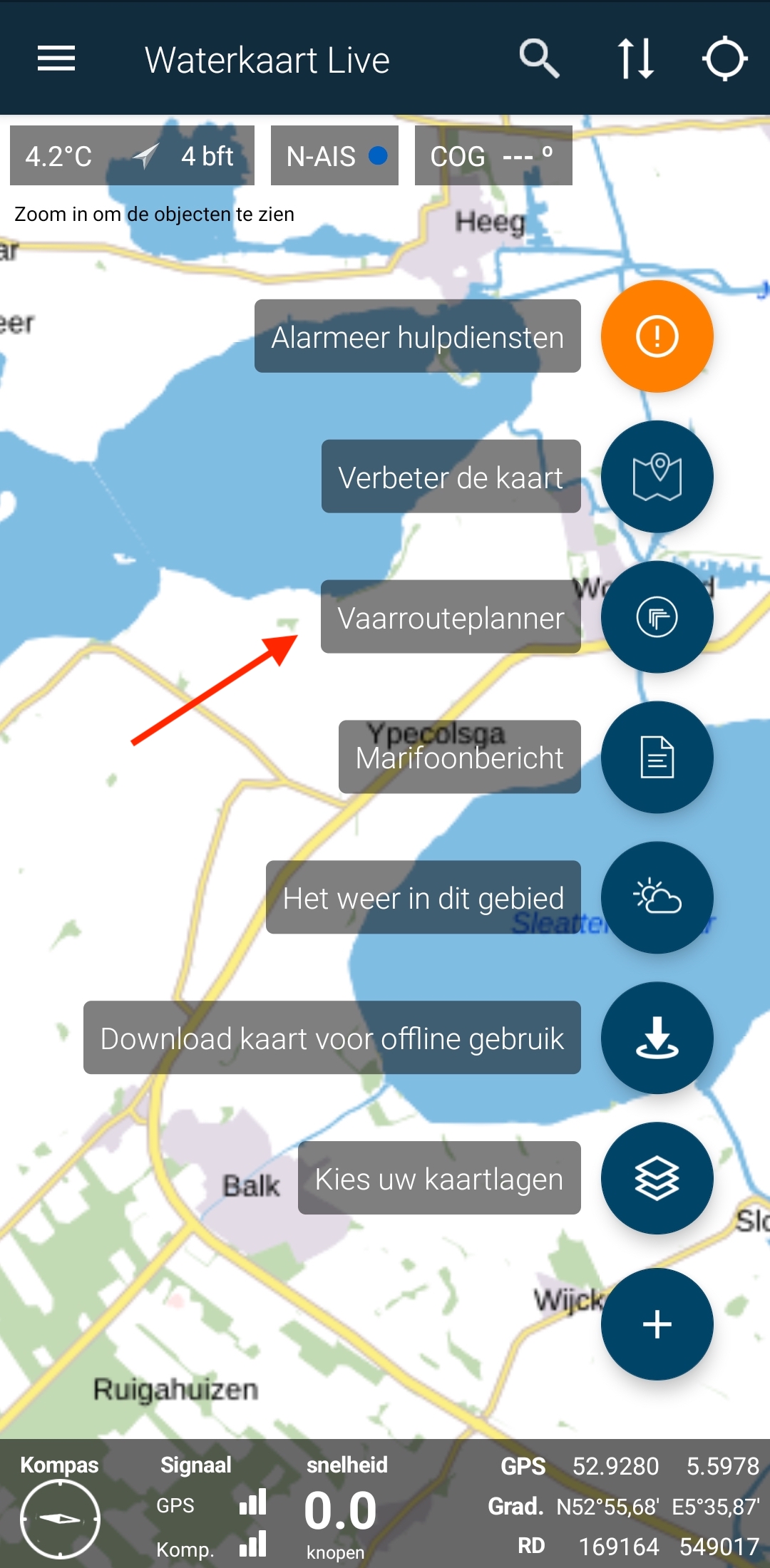Close the expanded plus action menu
Screen dimensions: 770x1568
point(657,1324)
